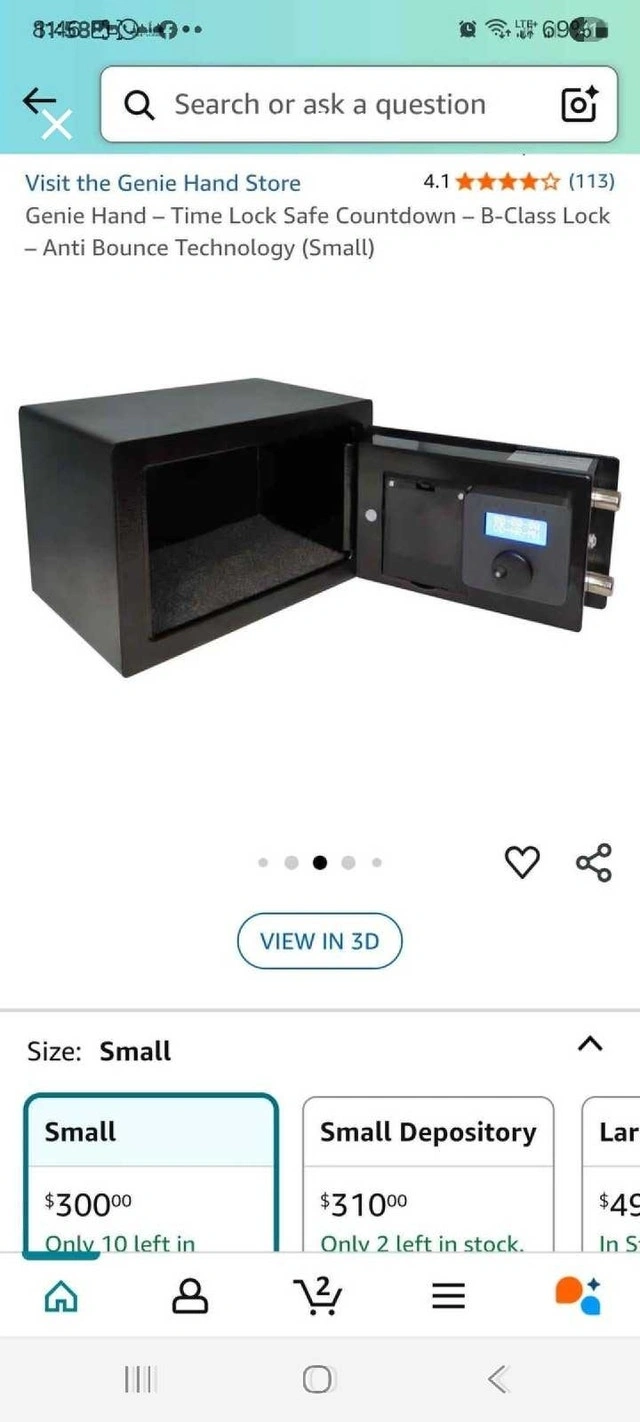Viewport: 640px width, 1422px height.
Task: Open the 113 customer ratings
Action: [591, 182]
